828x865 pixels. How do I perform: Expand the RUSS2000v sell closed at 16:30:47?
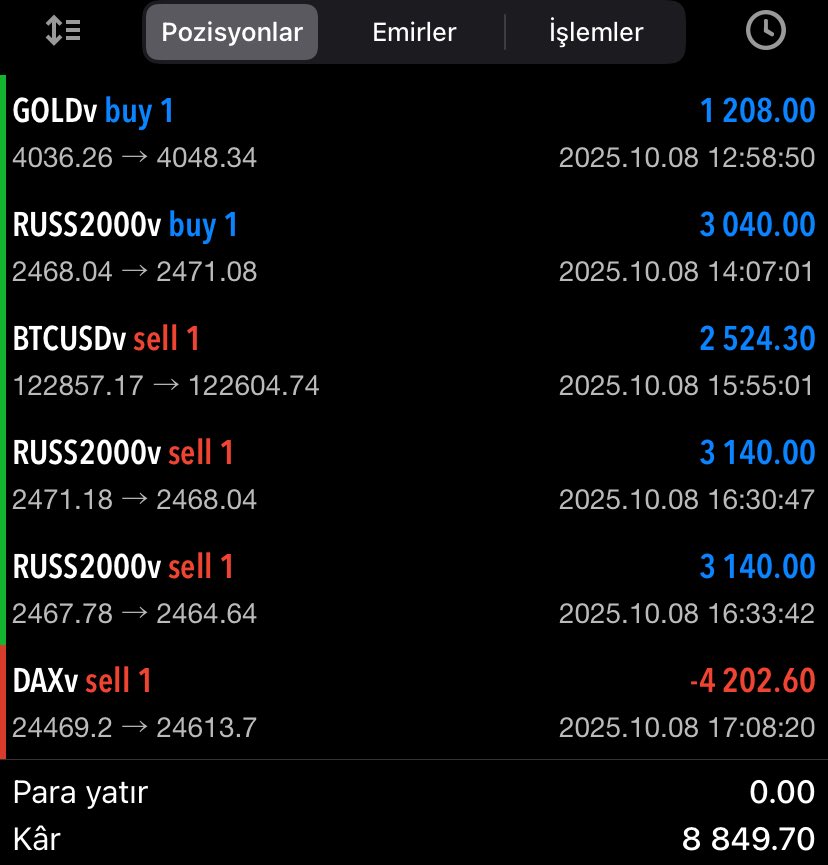414,474
